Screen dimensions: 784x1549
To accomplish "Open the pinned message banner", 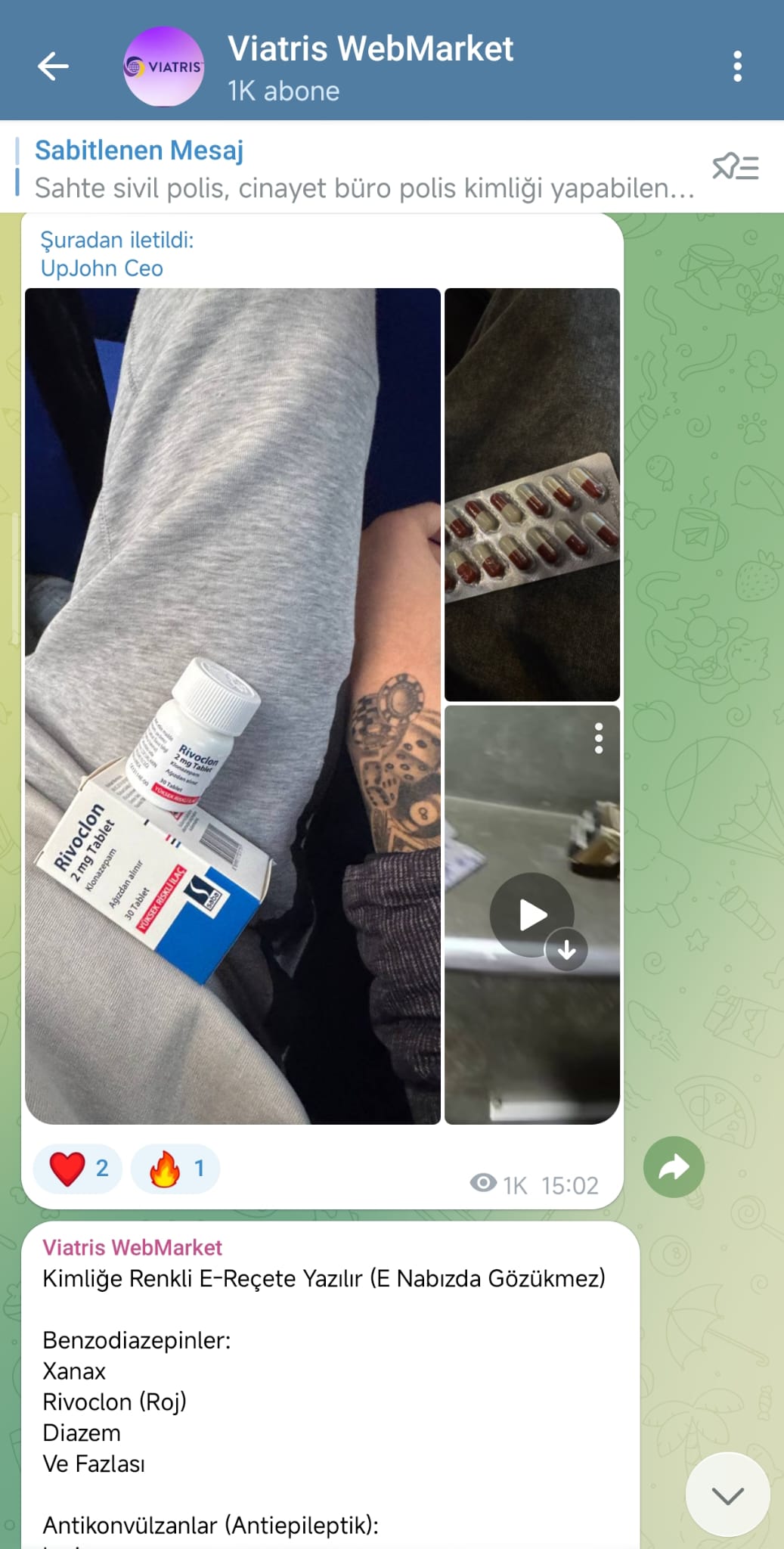I will [363, 168].
